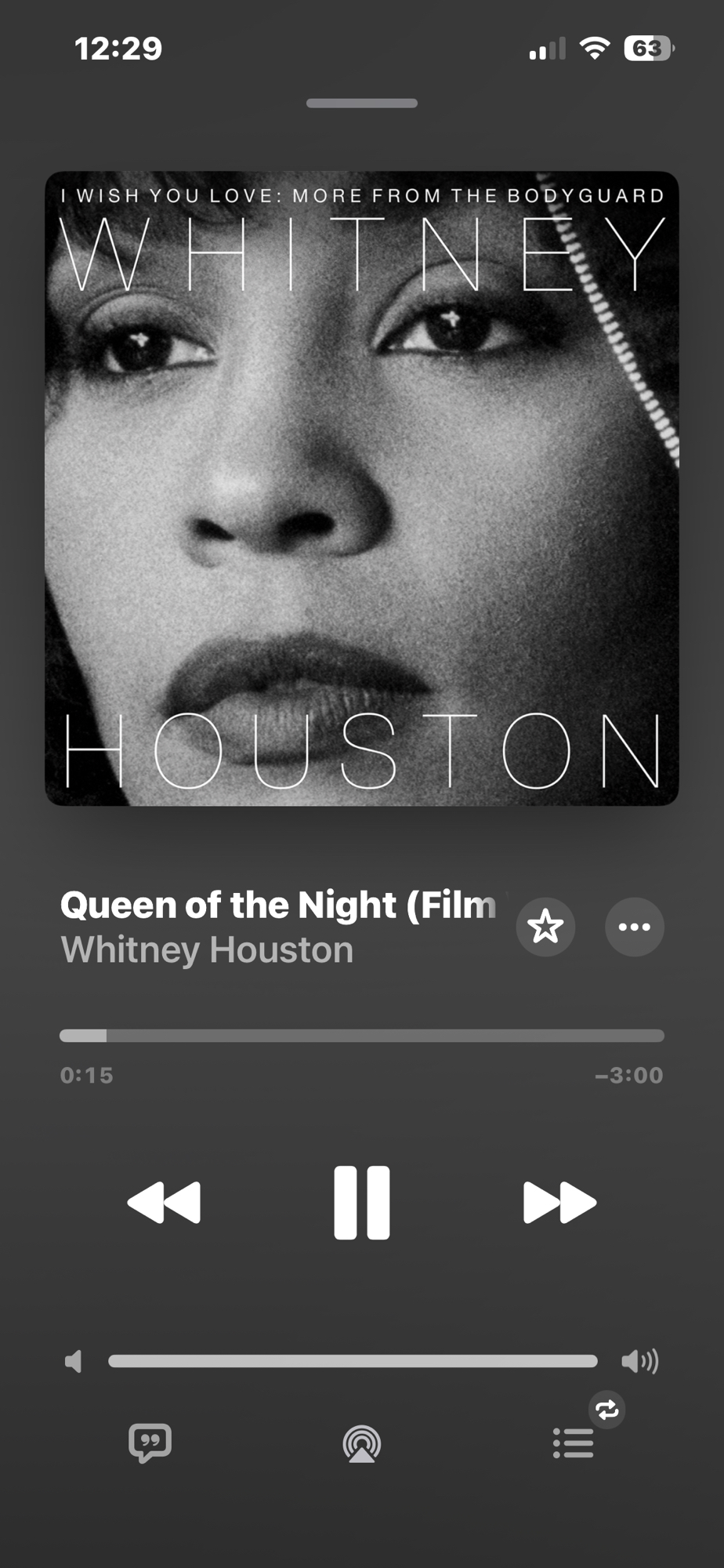Favorite Queen of the Night with the star
Screen dimensions: 724x1568
click(x=545, y=927)
